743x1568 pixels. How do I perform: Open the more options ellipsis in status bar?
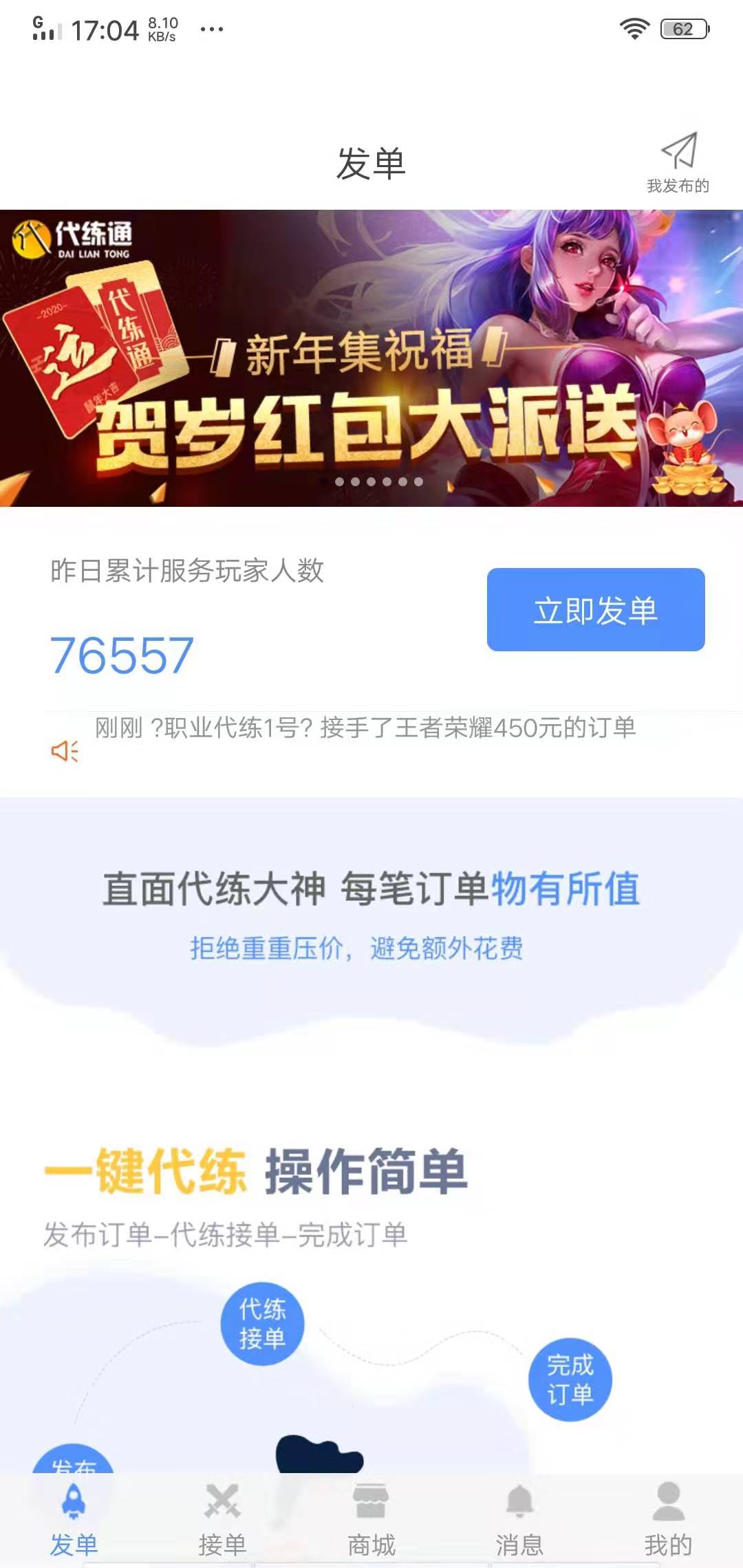(211, 28)
